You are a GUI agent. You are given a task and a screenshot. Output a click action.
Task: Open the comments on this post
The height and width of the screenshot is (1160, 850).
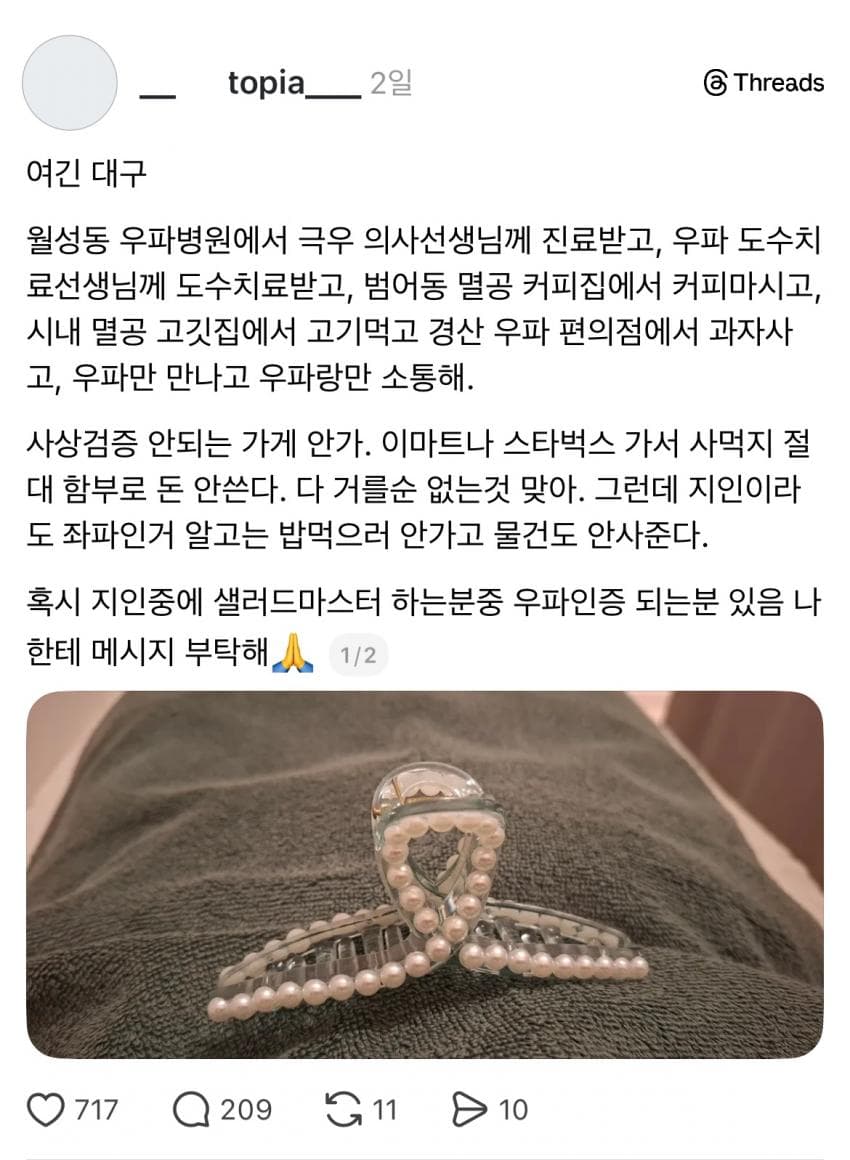190,1109
